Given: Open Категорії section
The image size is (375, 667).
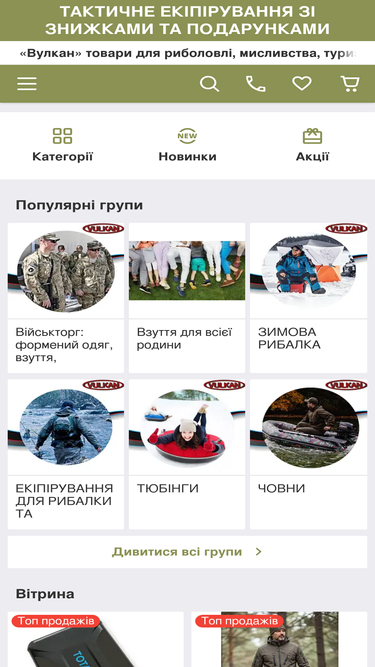Looking at the screenshot, I should tap(62, 145).
